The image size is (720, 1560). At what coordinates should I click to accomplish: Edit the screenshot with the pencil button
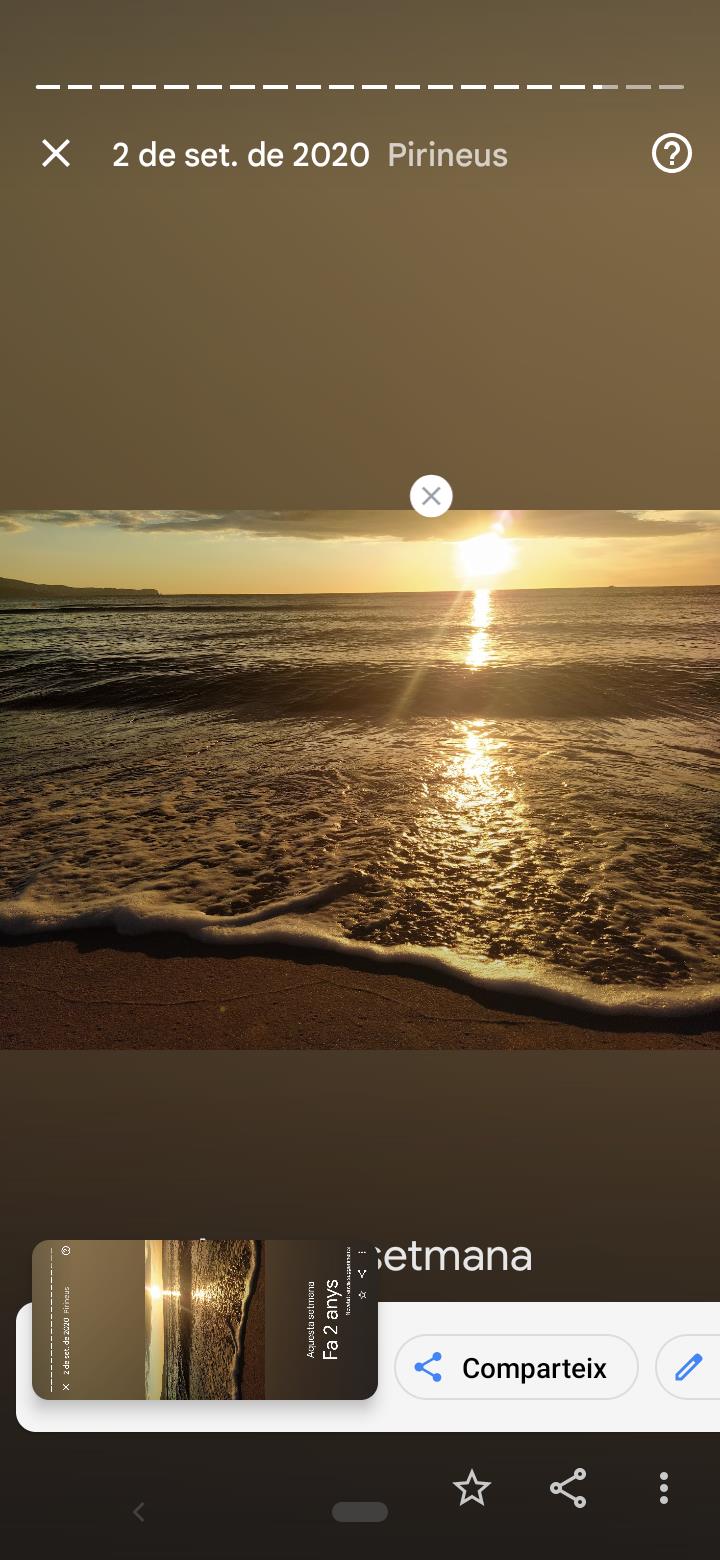point(689,1367)
